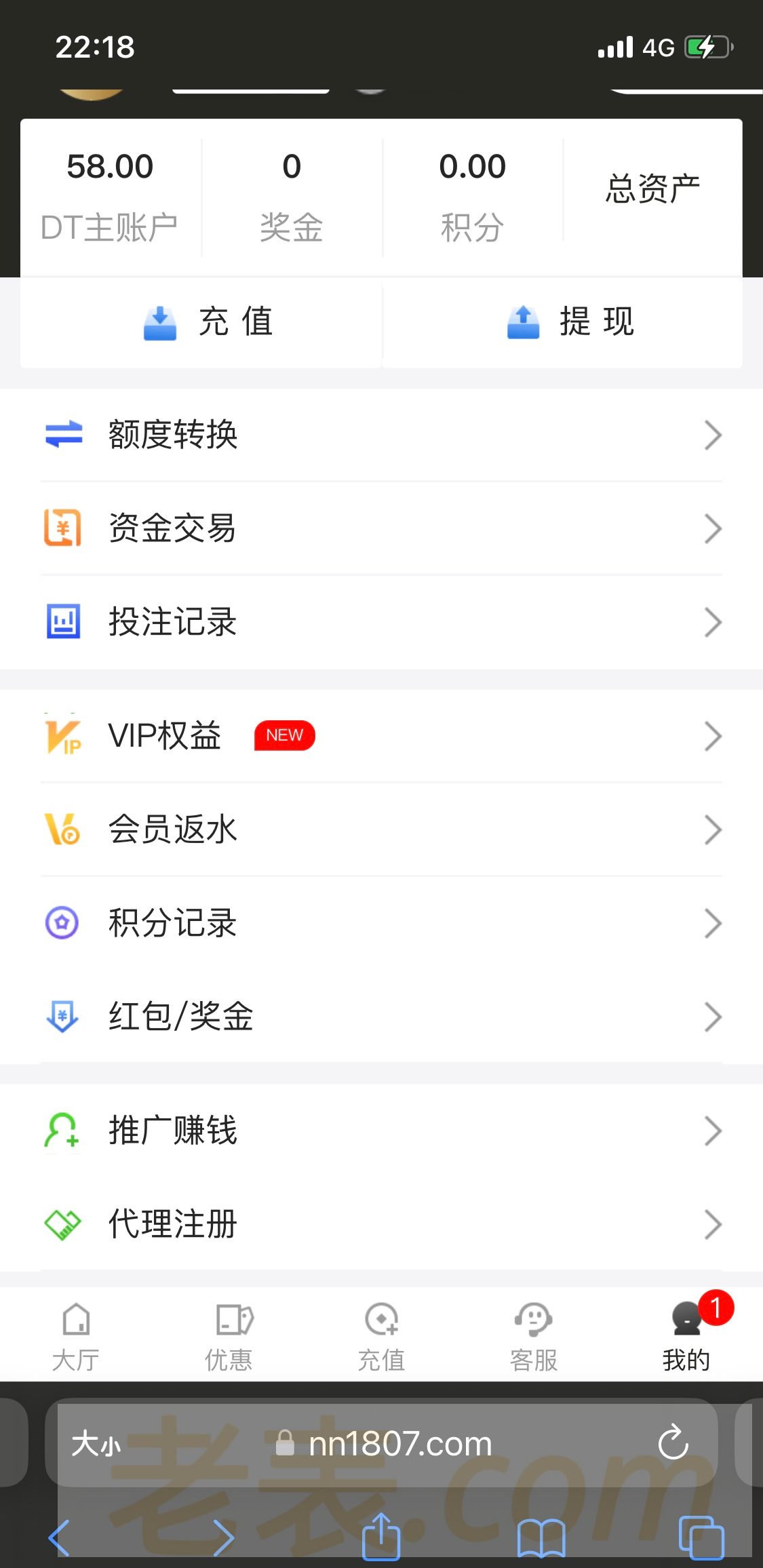Open 推广赚钱 promotion earnings

pos(381,1131)
